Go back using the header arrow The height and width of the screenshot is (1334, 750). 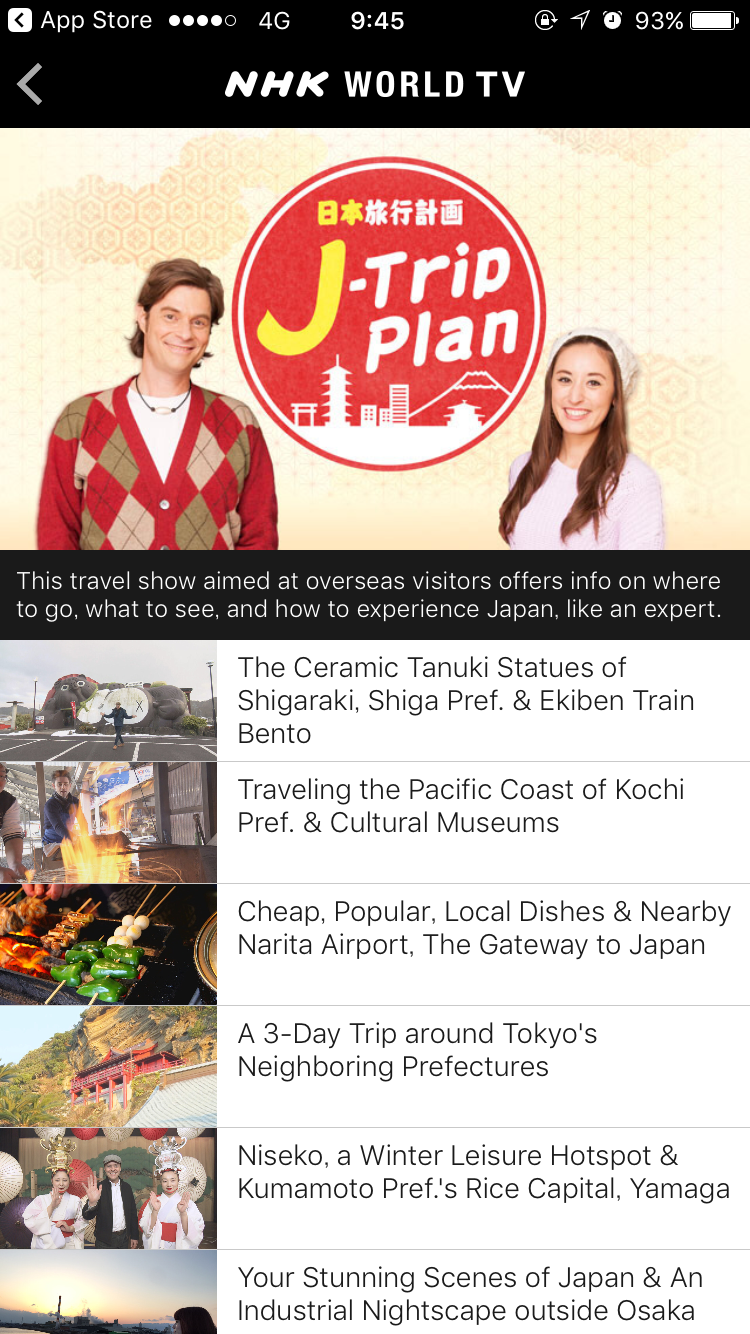(31, 84)
